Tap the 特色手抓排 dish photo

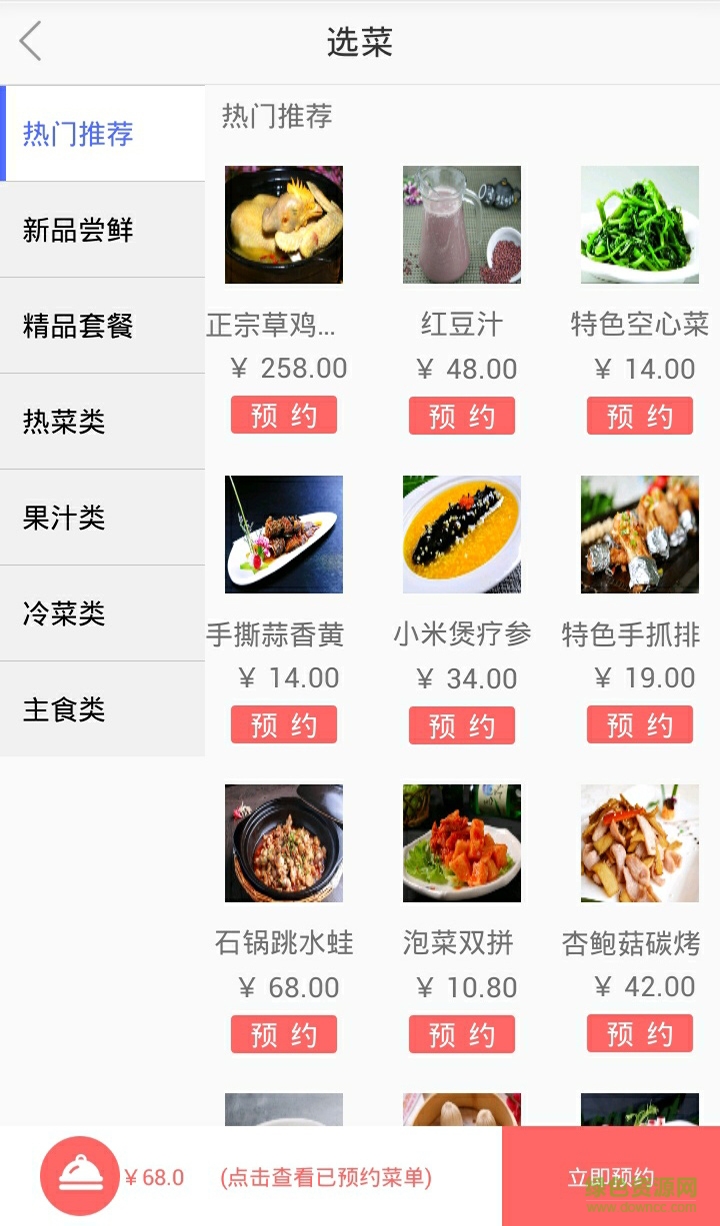click(x=639, y=533)
